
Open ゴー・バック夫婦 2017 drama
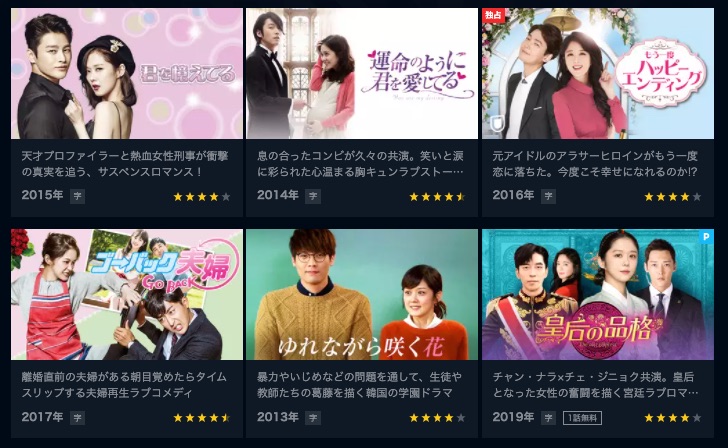pyautogui.click(x=127, y=295)
